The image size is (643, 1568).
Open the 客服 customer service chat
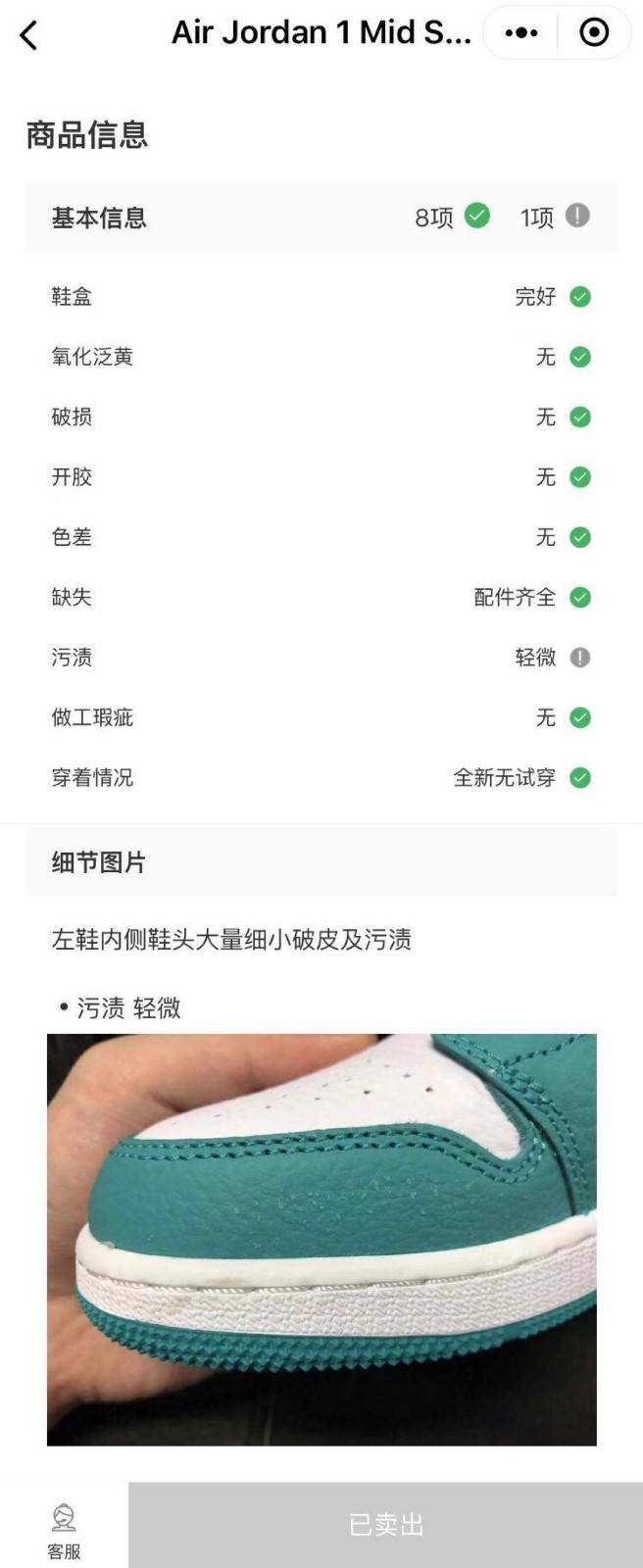pos(64,1532)
